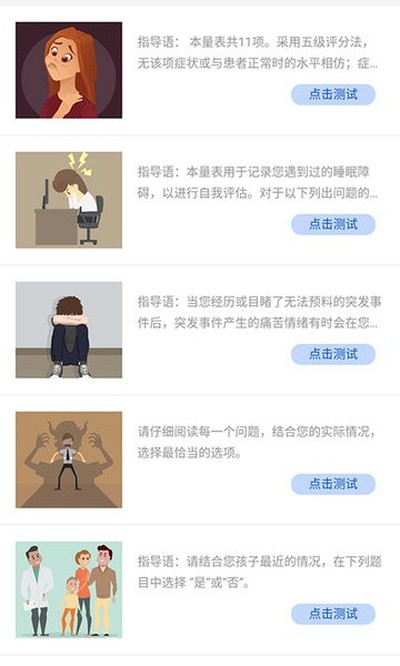Start the sleep disorder self-assessment test
Screen dimensions: 400x666
[333, 224]
